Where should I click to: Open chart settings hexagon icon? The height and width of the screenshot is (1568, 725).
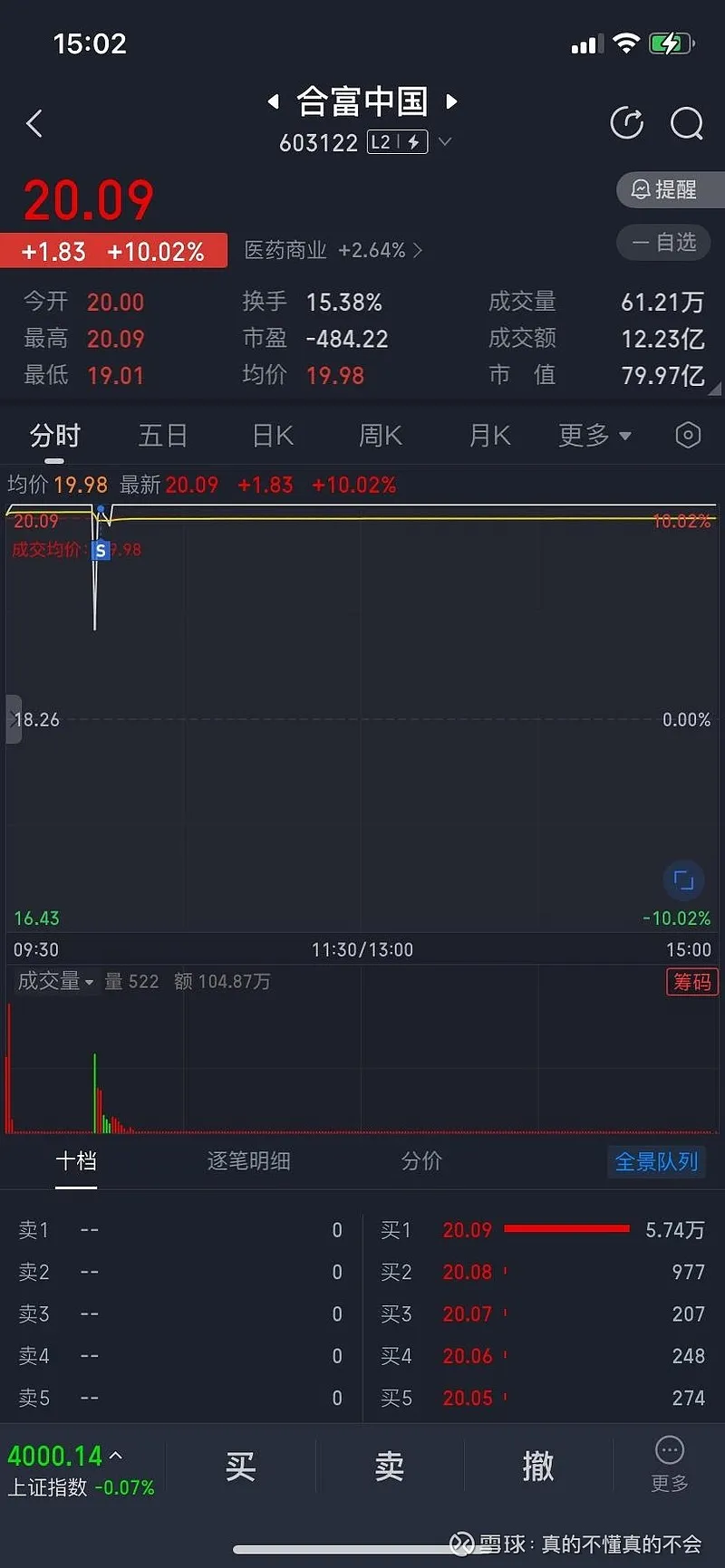(688, 436)
